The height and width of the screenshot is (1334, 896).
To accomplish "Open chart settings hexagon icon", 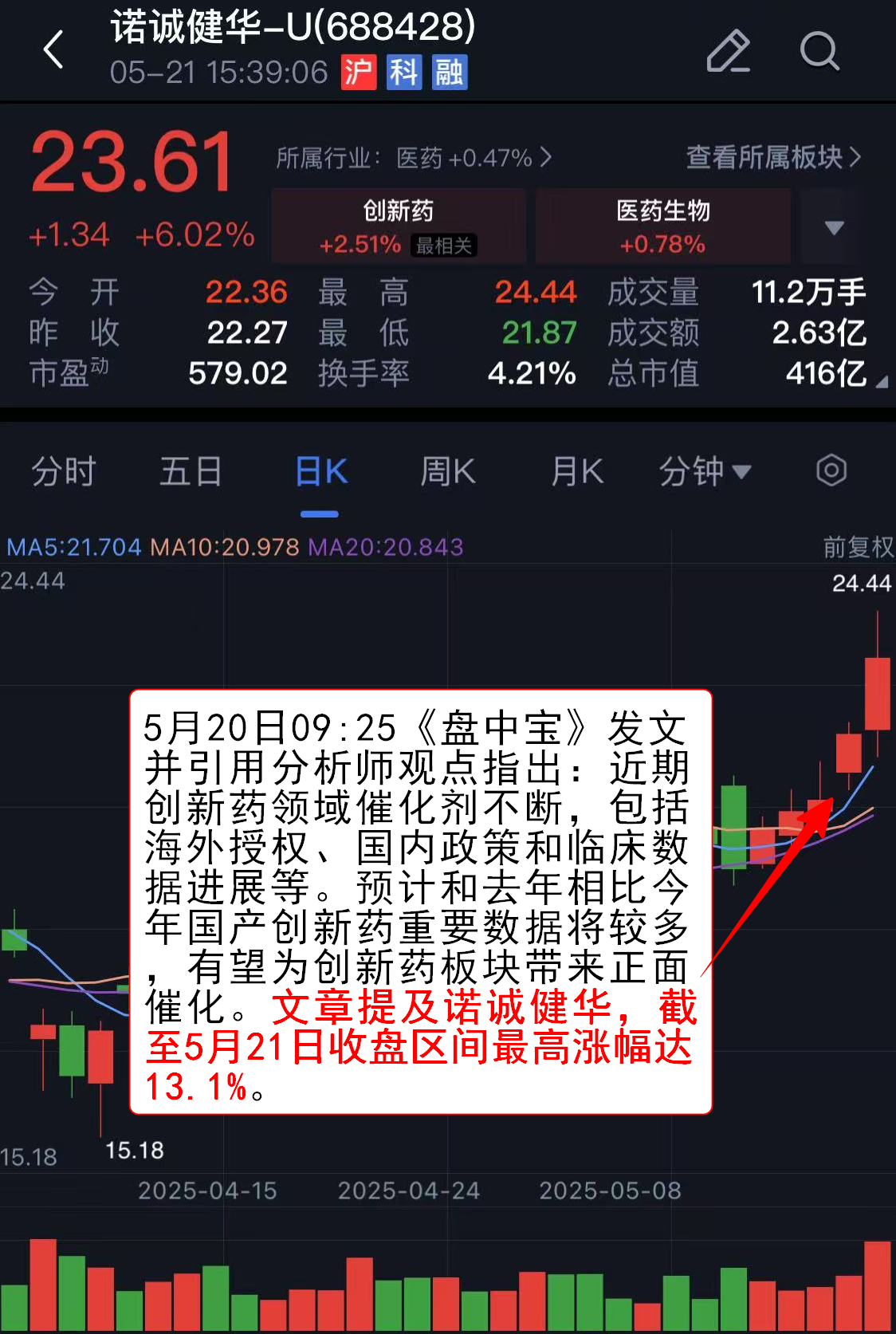I will pos(831,470).
